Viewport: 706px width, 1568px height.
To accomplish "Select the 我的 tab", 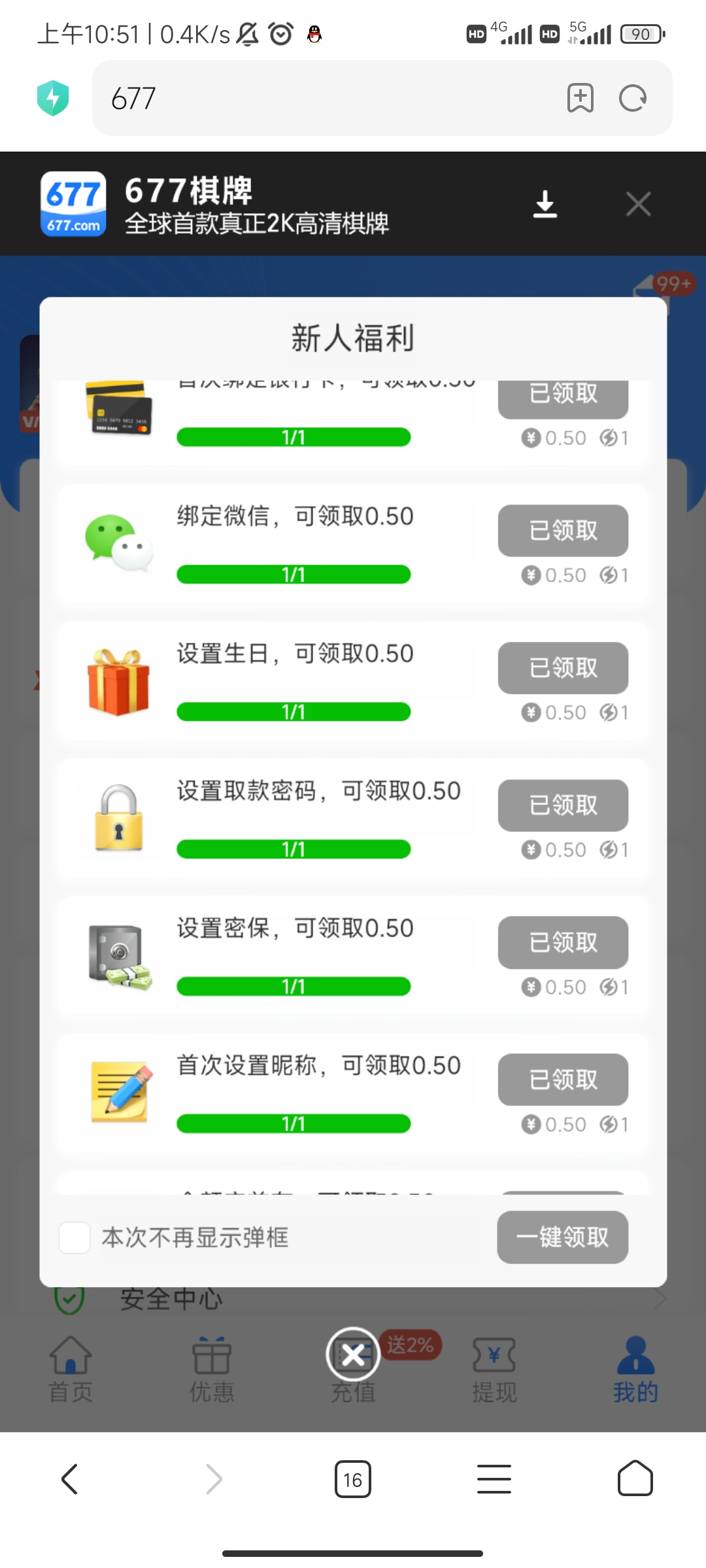I will (635, 1369).
